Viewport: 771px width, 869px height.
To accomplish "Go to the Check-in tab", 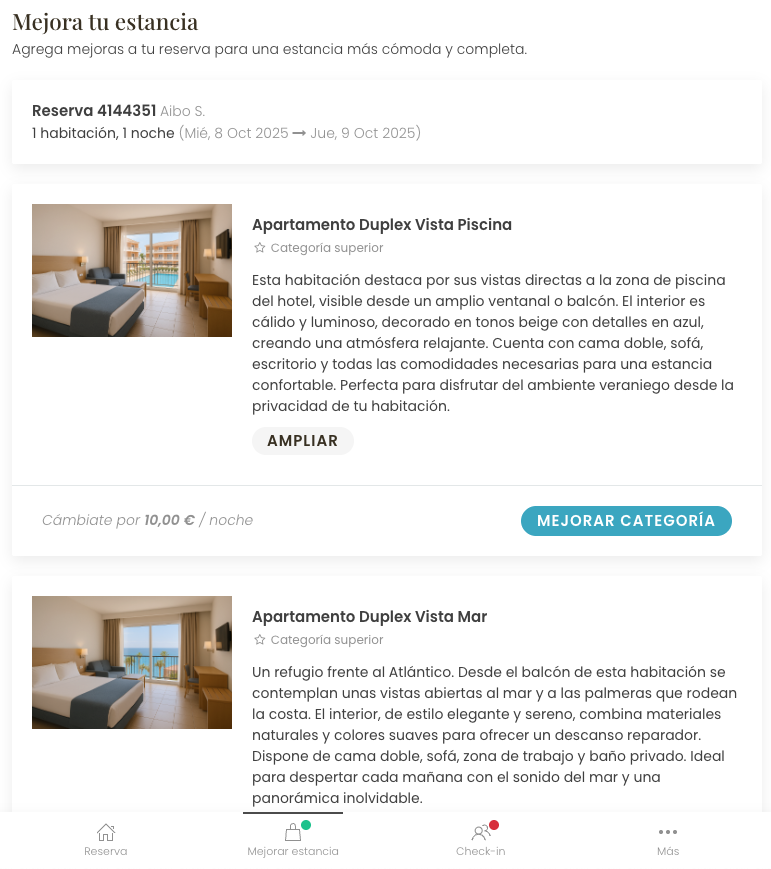I will pyautogui.click(x=481, y=840).
